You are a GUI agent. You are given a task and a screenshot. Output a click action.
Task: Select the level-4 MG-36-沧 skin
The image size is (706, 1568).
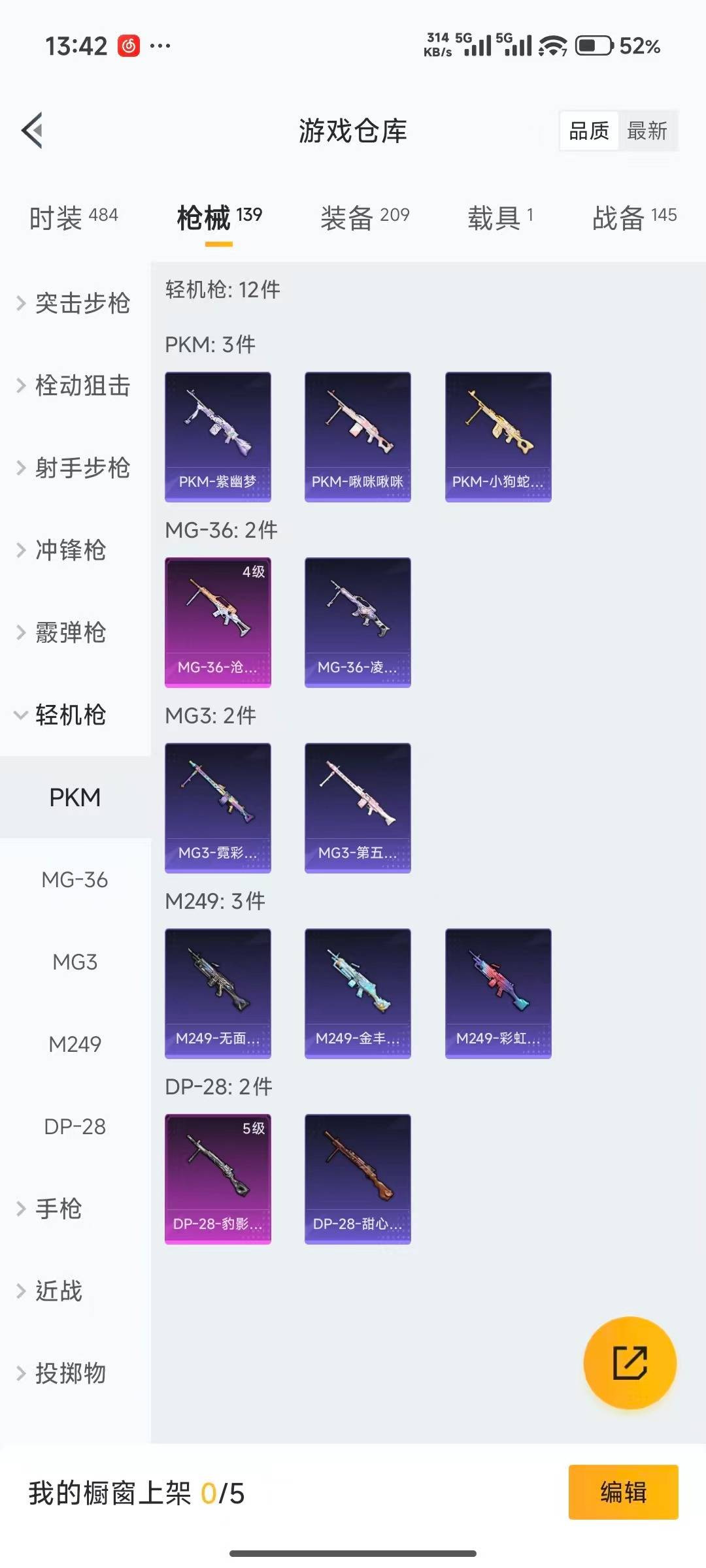point(218,622)
